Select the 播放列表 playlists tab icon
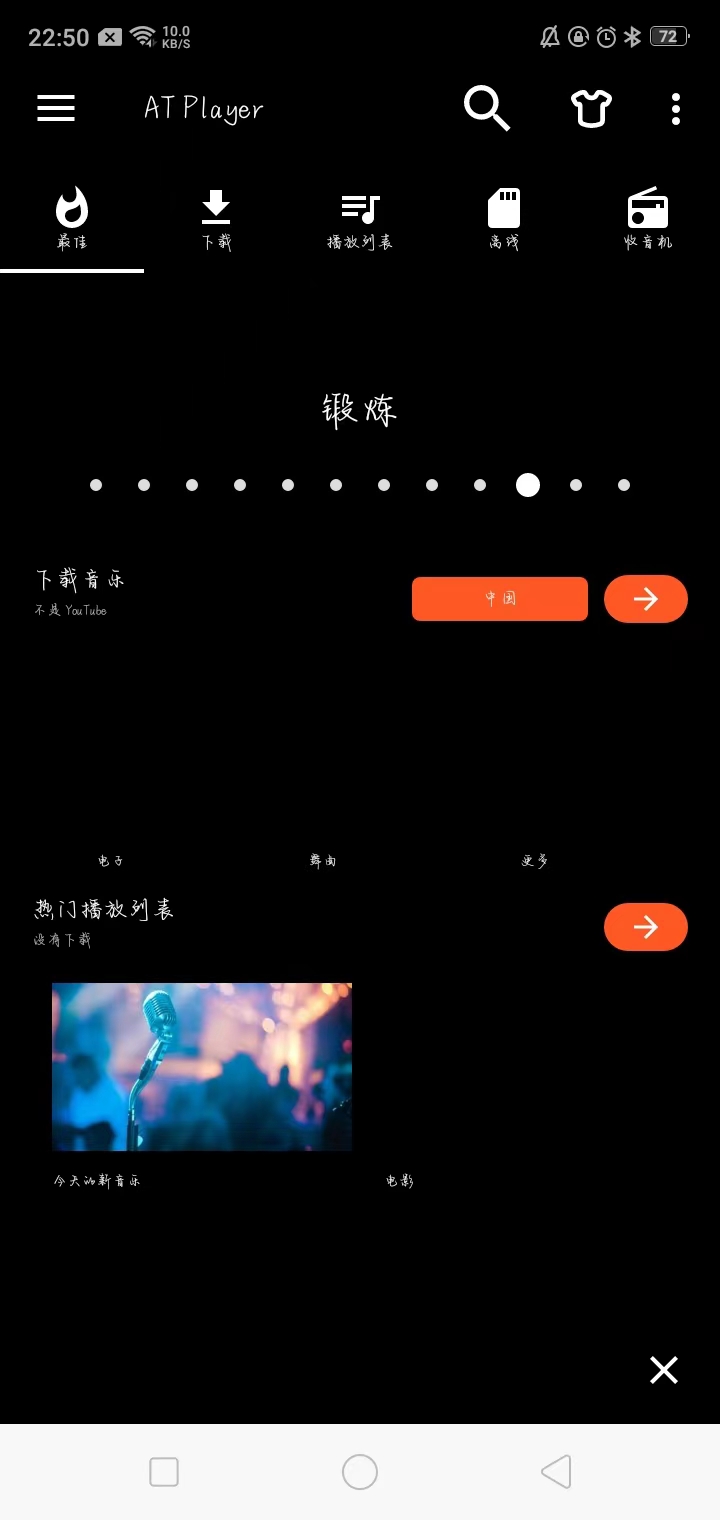This screenshot has width=720, height=1520. click(x=360, y=212)
